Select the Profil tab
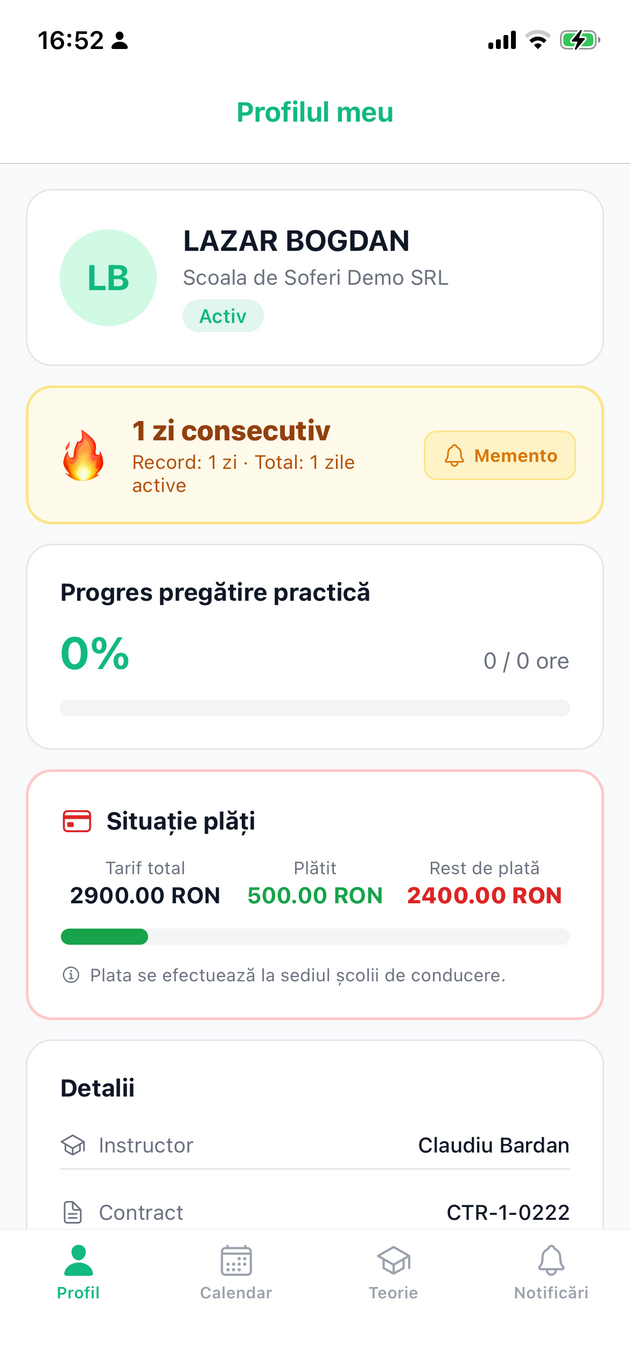630x1363 pixels. click(78, 1272)
